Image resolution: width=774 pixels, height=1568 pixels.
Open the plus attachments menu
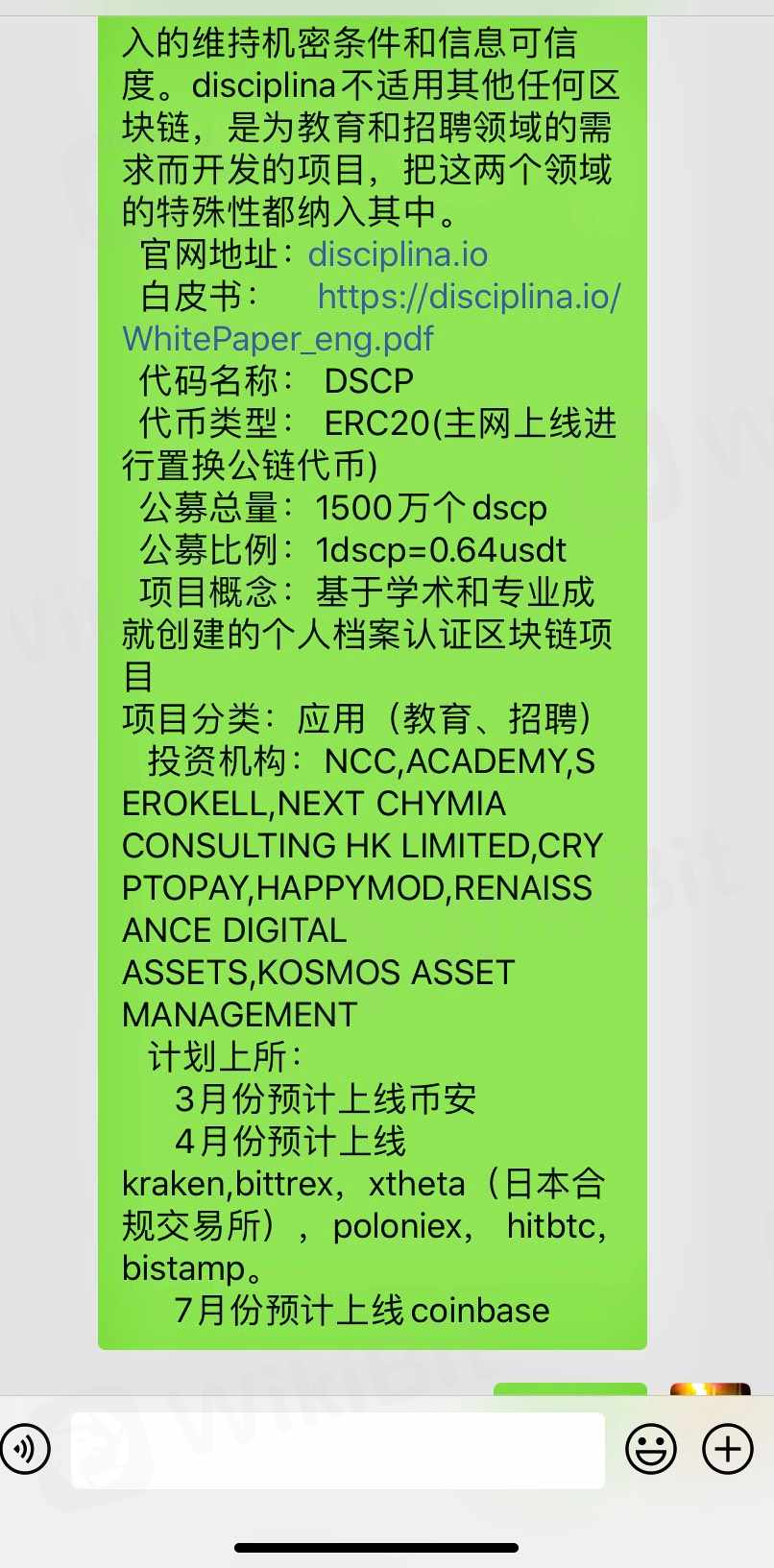pyautogui.click(x=728, y=1449)
